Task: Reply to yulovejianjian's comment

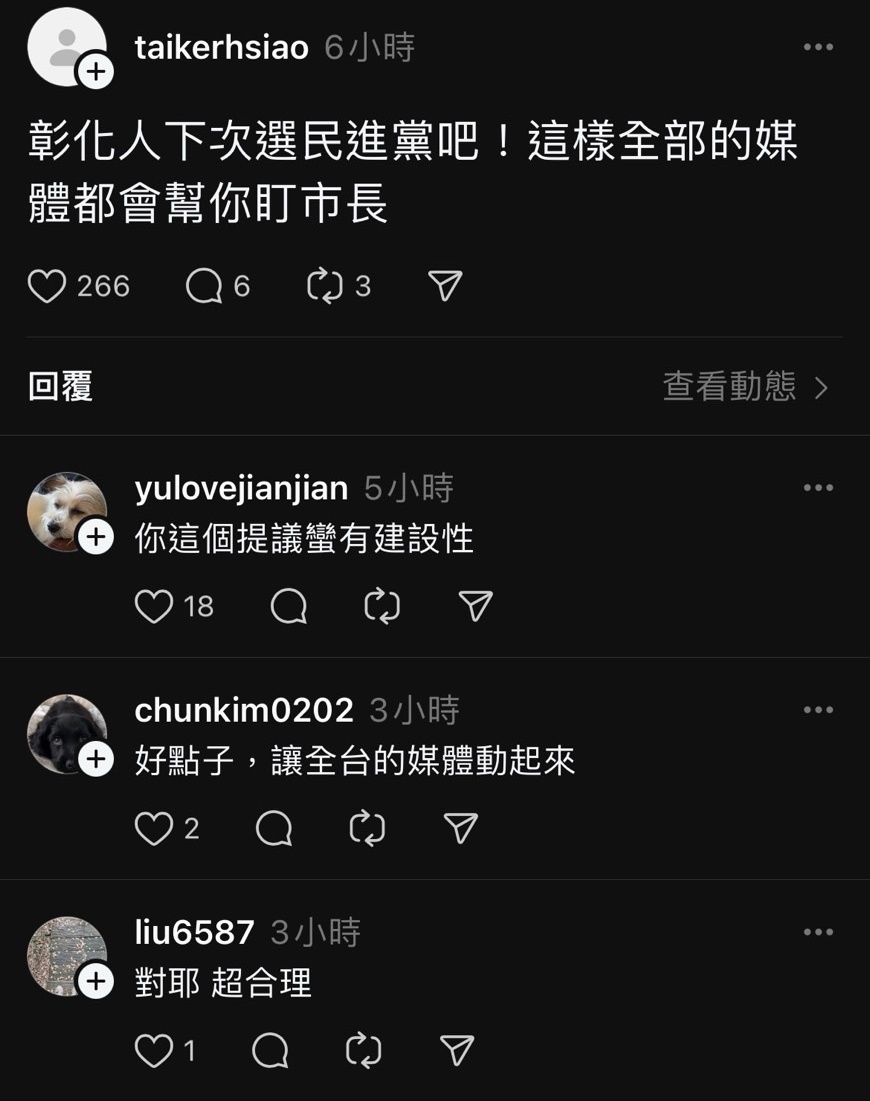Action: [289, 607]
